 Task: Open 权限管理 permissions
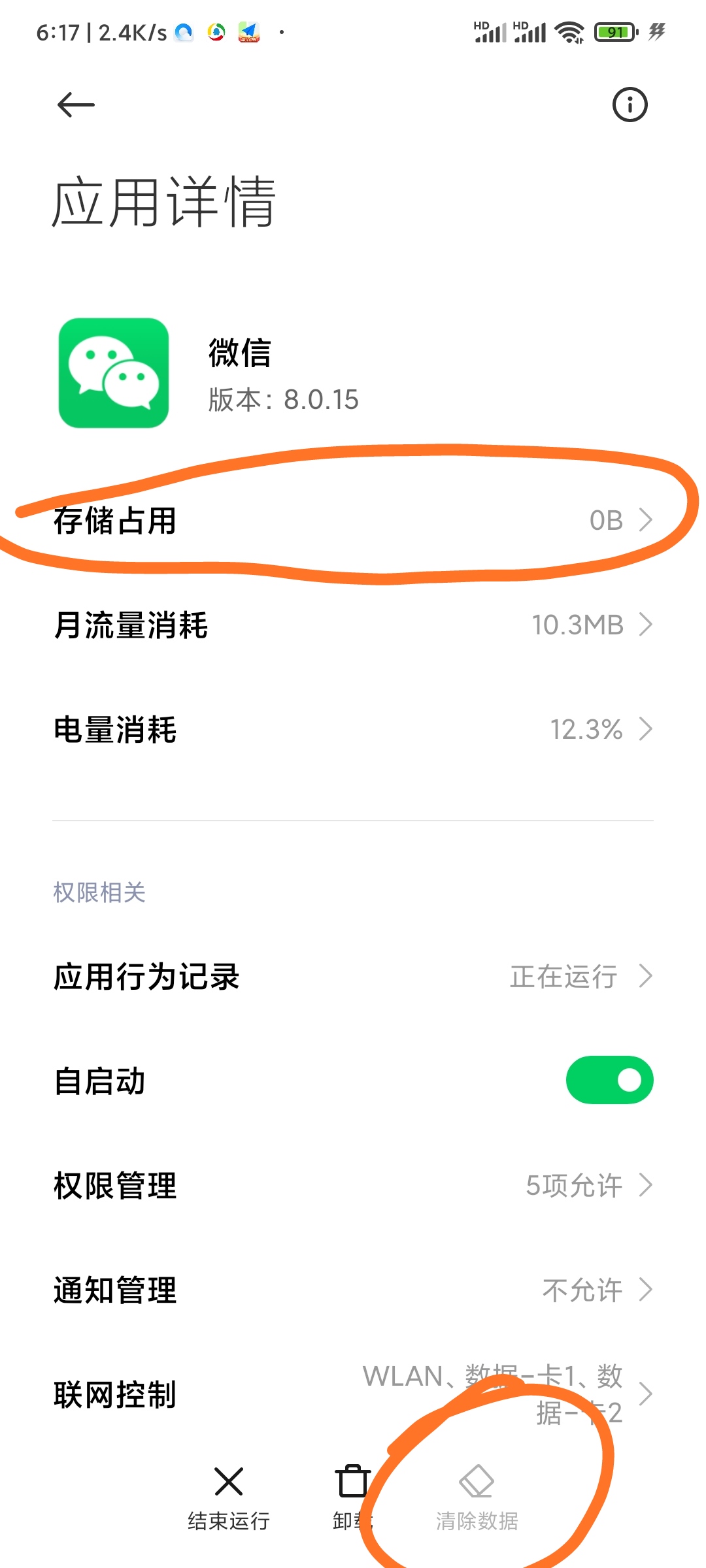click(353, 1185)
